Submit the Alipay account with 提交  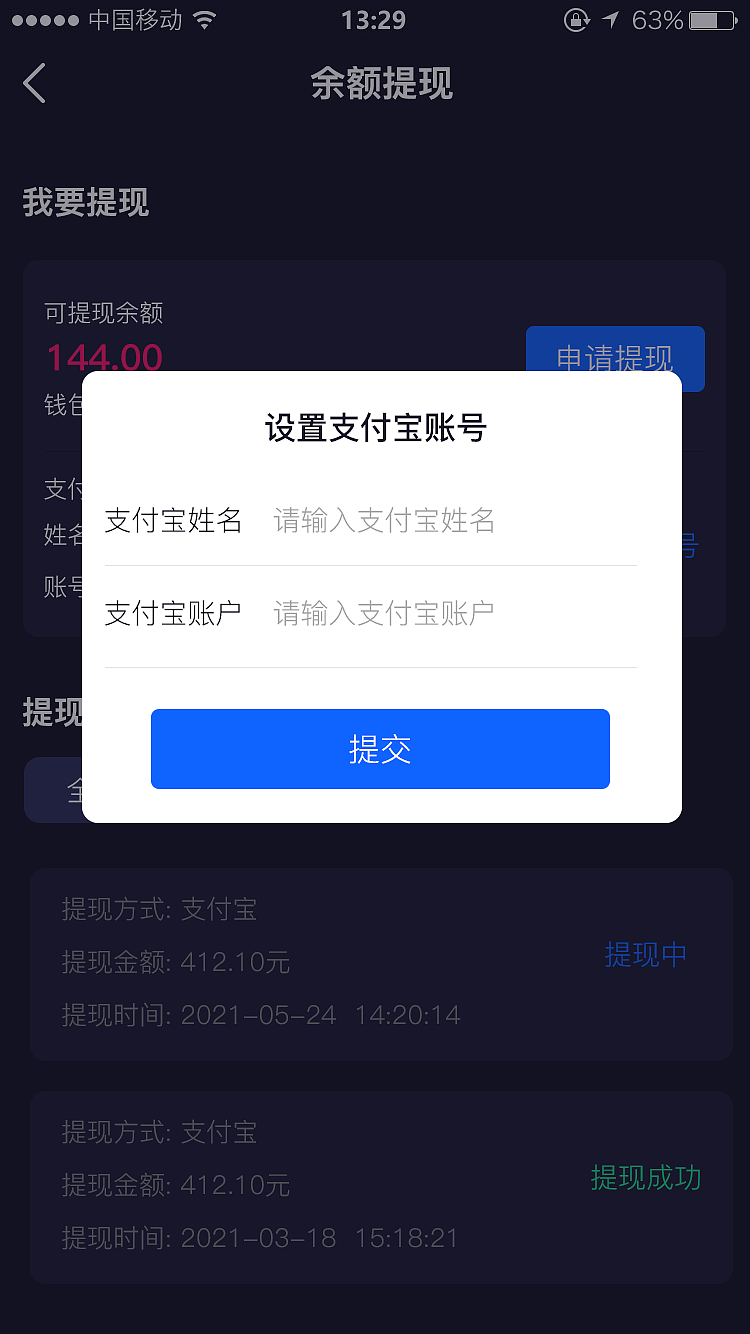[x=380, y=749]
